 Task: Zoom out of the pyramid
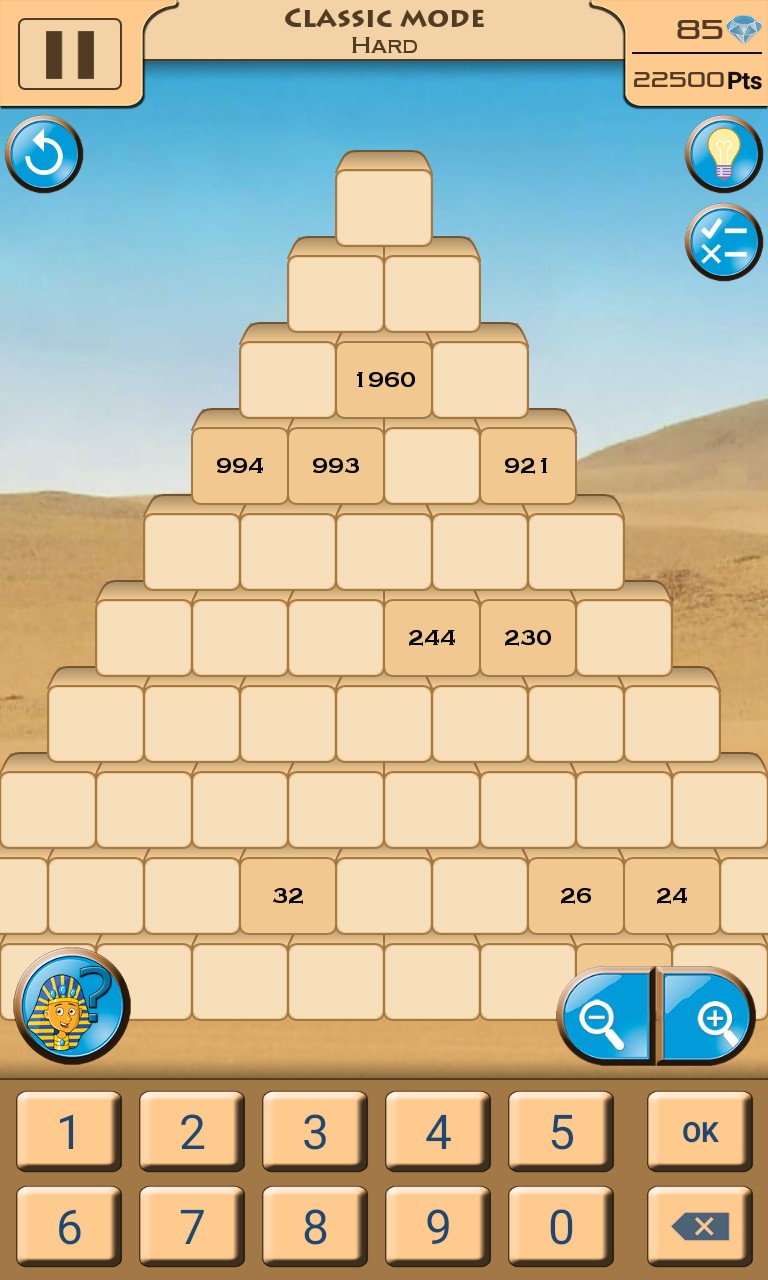click(605, 1016)
